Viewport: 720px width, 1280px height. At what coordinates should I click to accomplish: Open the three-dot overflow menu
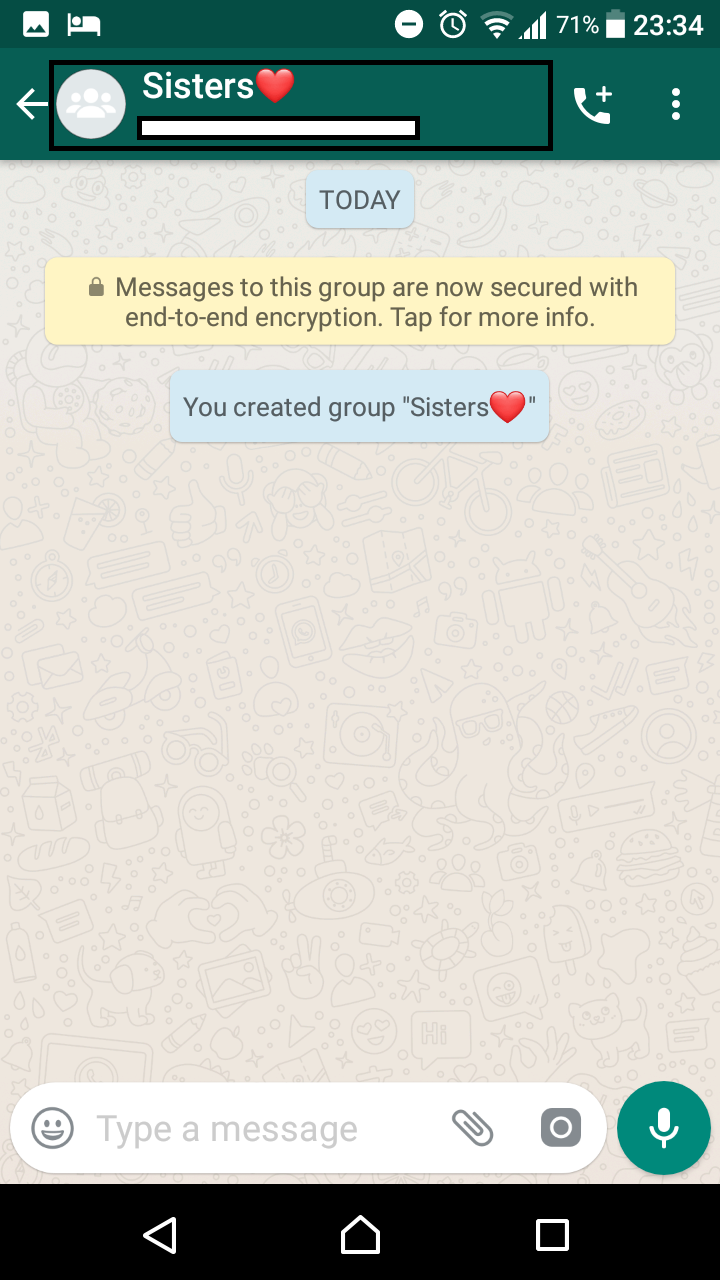point(676,103)
